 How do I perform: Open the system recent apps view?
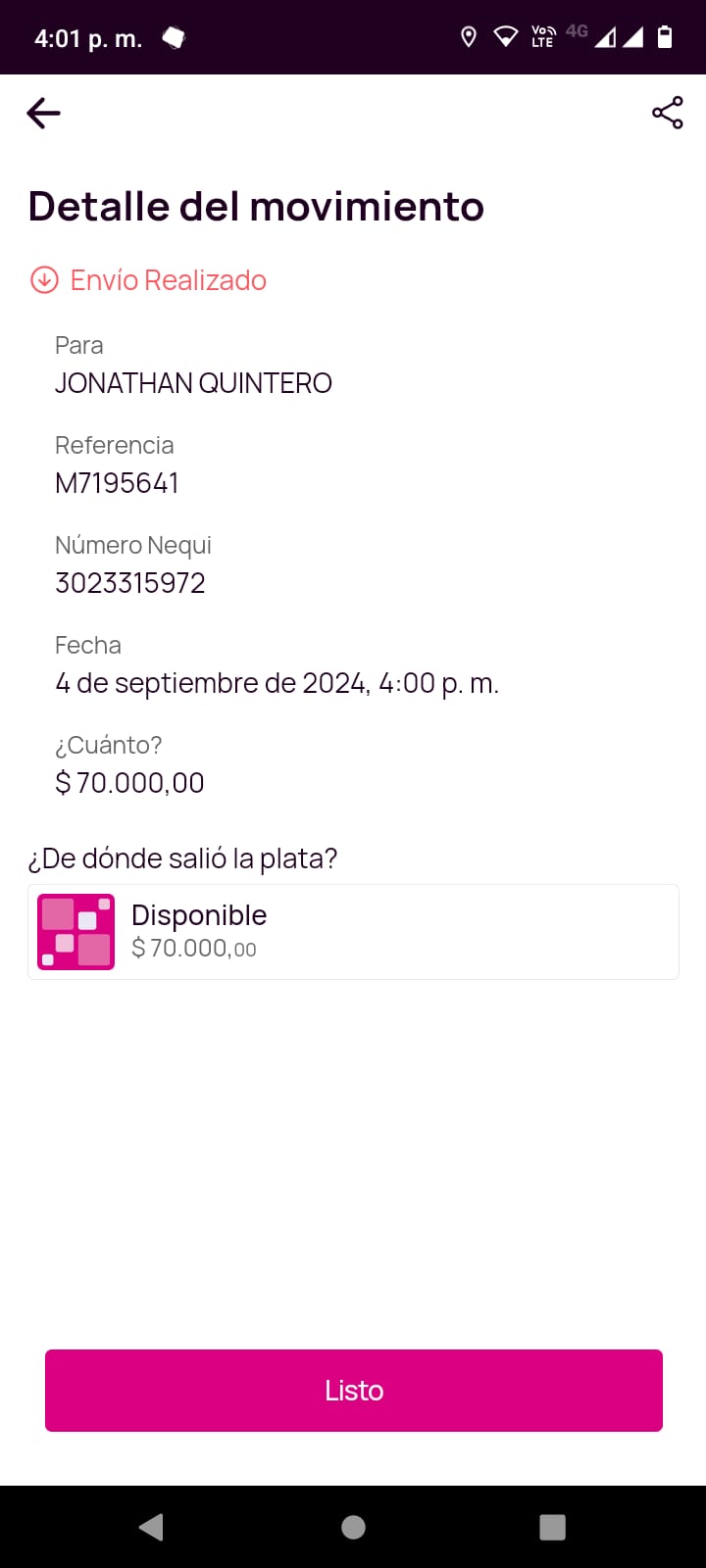552,1527
